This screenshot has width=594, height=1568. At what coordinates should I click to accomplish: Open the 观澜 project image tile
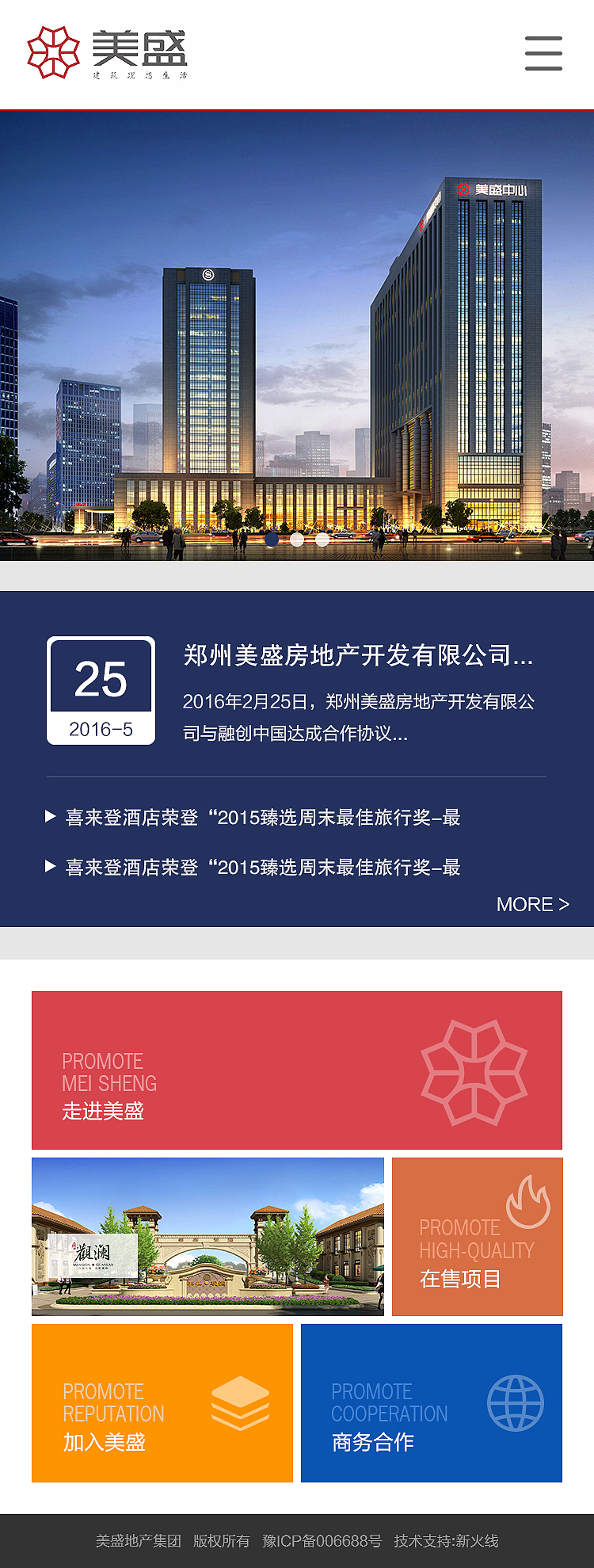[x=208, y=1236]
